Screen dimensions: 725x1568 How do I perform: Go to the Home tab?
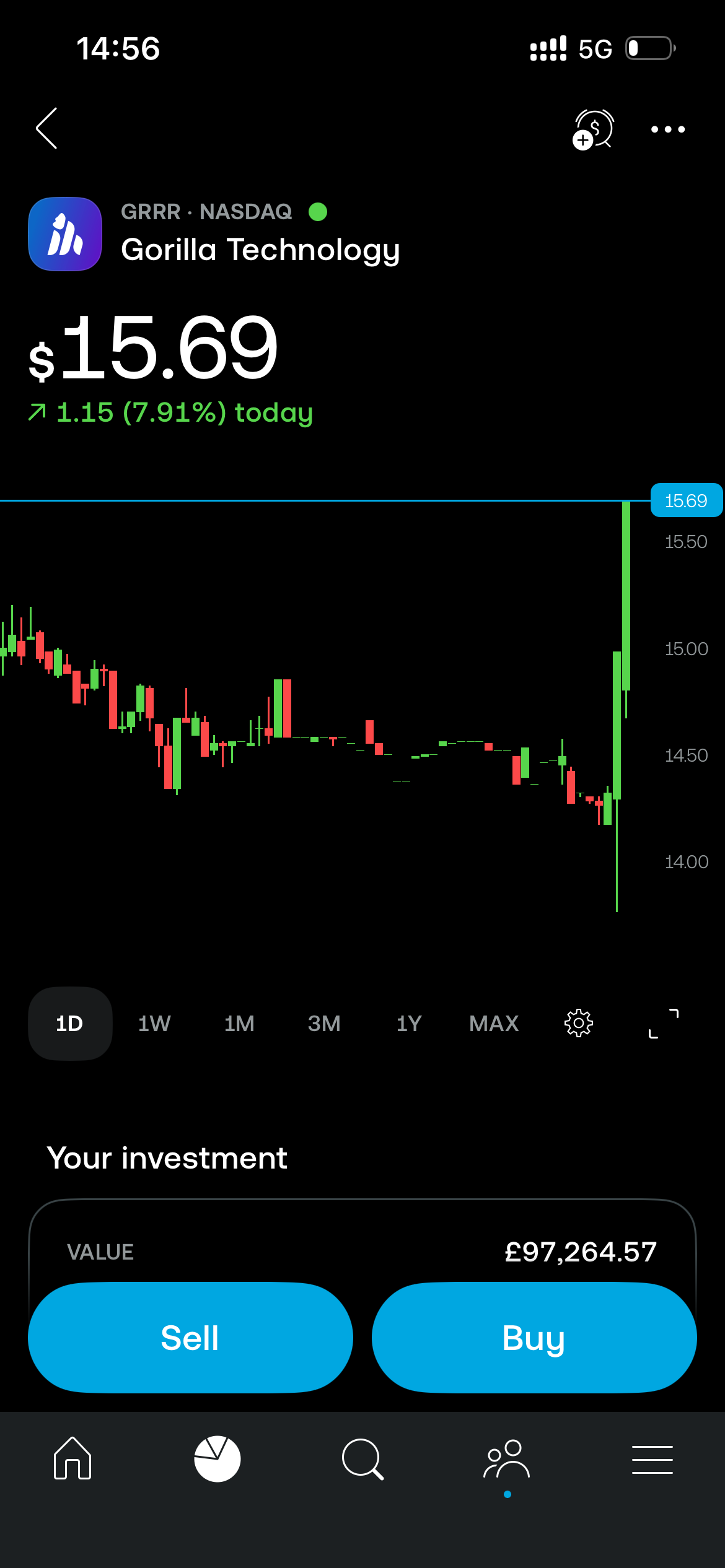(72, 1458)
